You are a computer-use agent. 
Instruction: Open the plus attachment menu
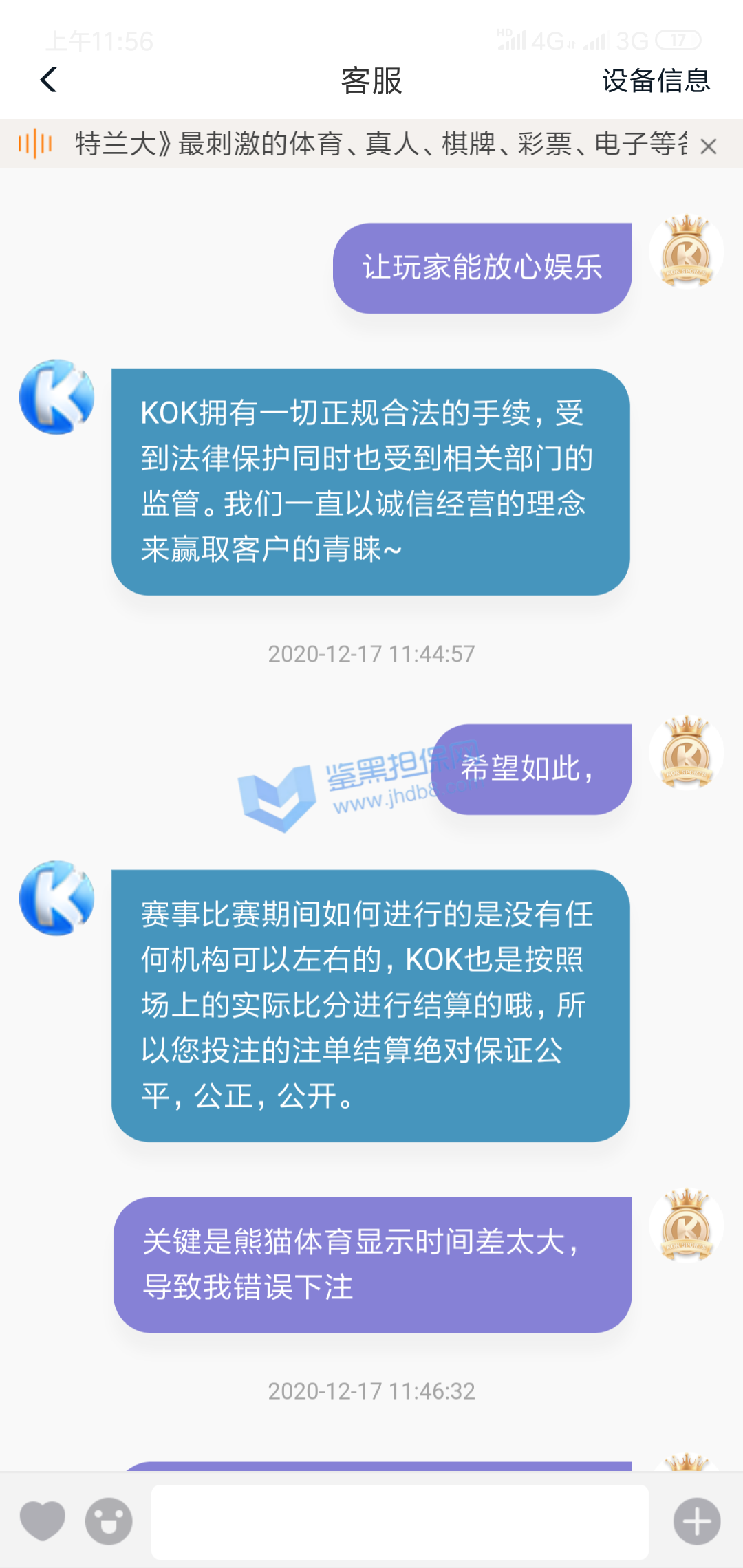[x=696, y=1521]
